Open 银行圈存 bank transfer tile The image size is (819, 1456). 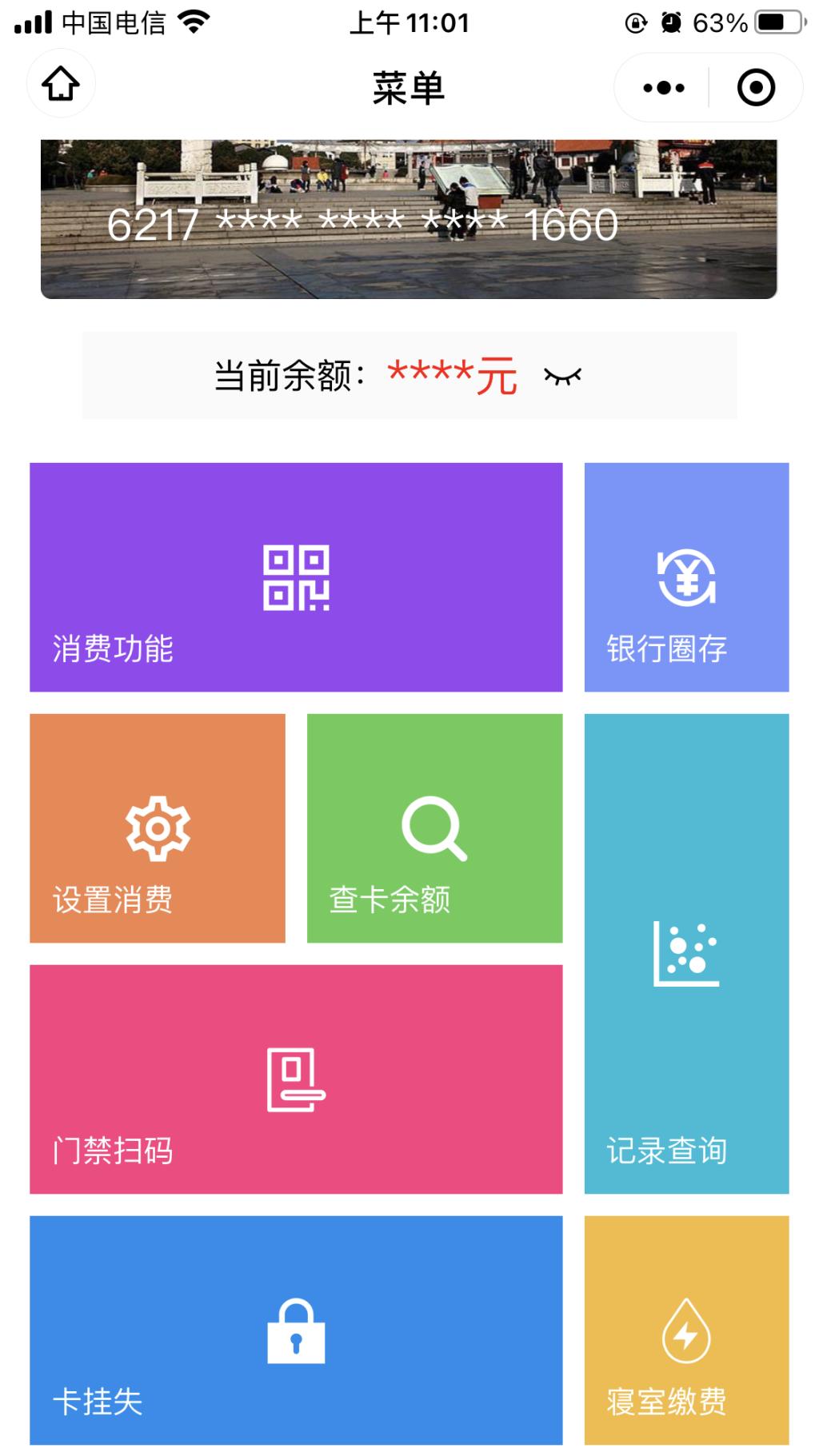pyautogui.click(x=686, y=577)
